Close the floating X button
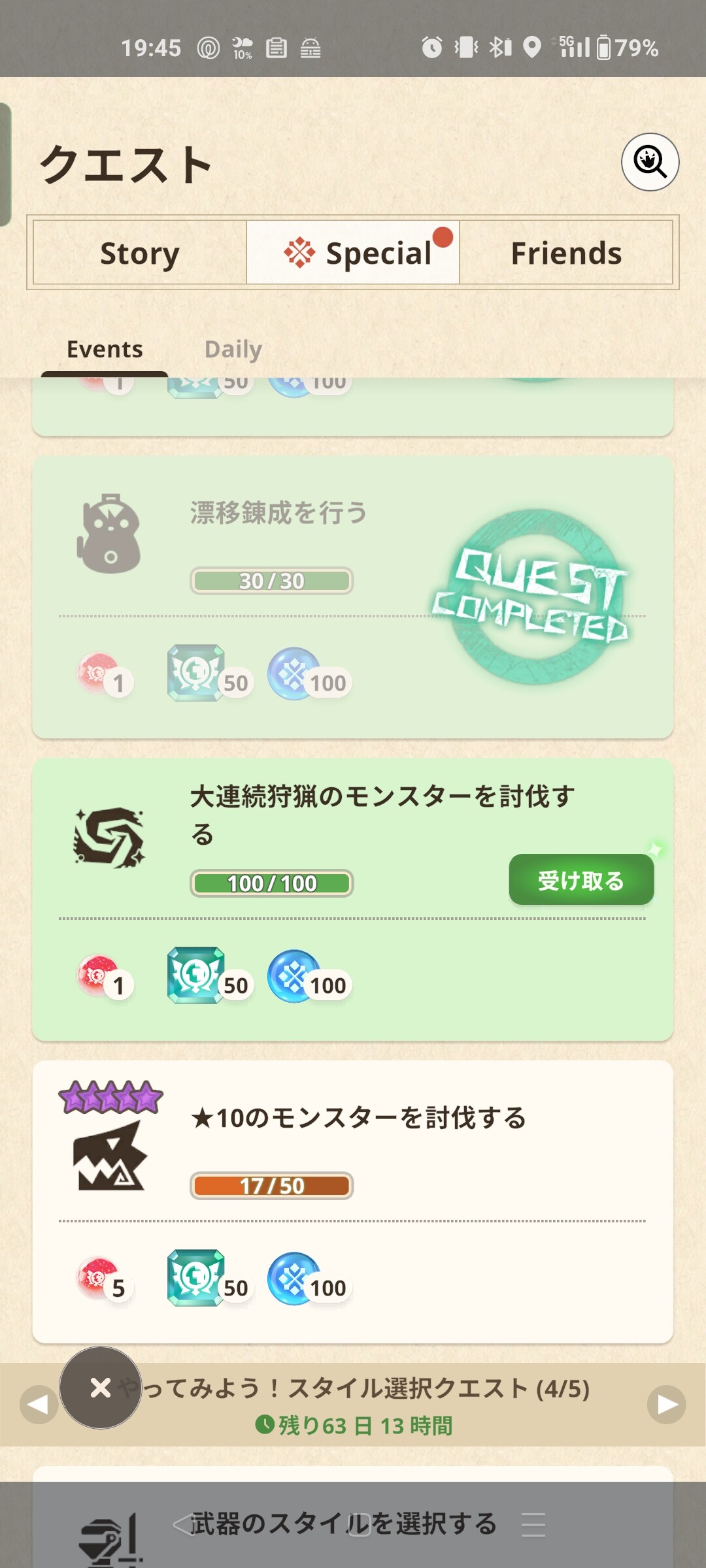Image resolution: width=706 pixels, height=1568 pixels. [101, 1387]
